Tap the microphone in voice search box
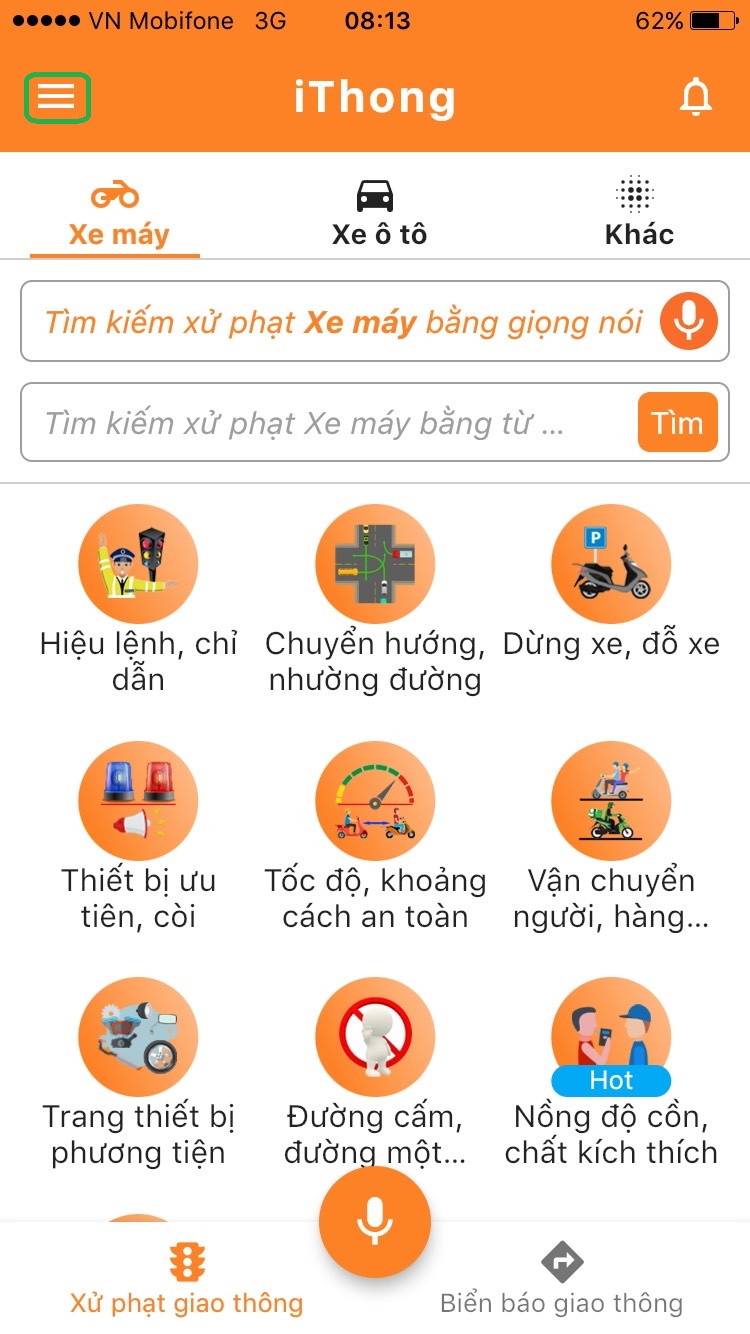This screenshot has height=1334, width=750. click(689, 322)
